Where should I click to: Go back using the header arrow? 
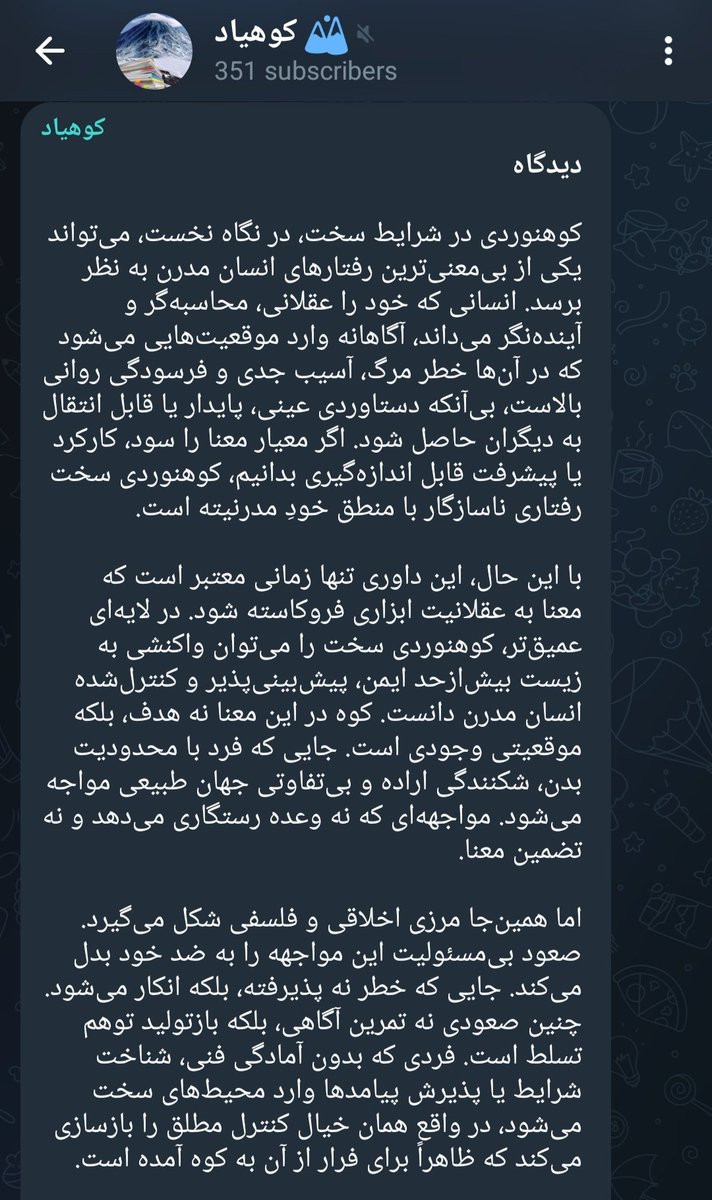point(48,51)
